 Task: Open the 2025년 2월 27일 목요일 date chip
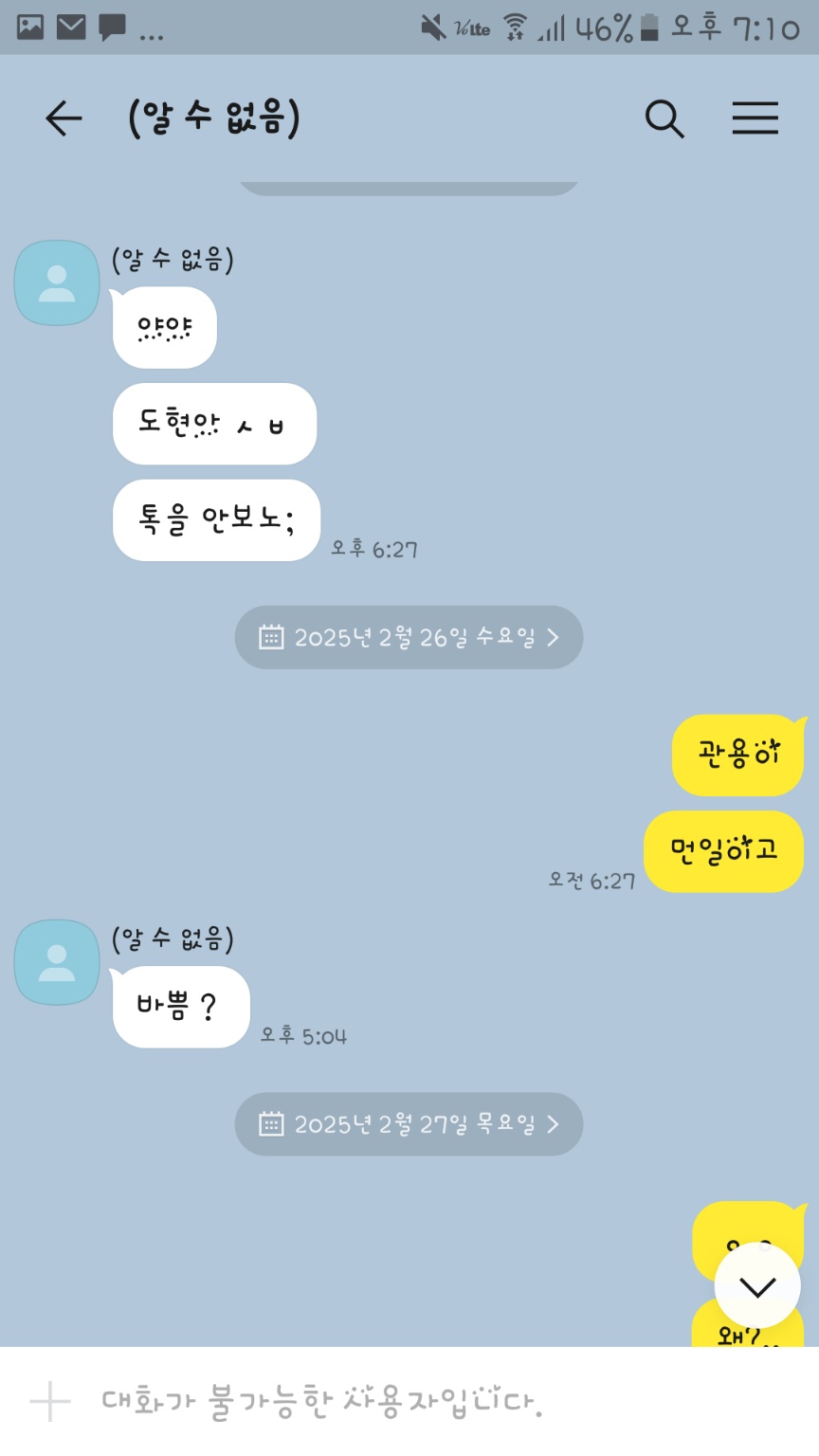click(x=409, y=1124)
